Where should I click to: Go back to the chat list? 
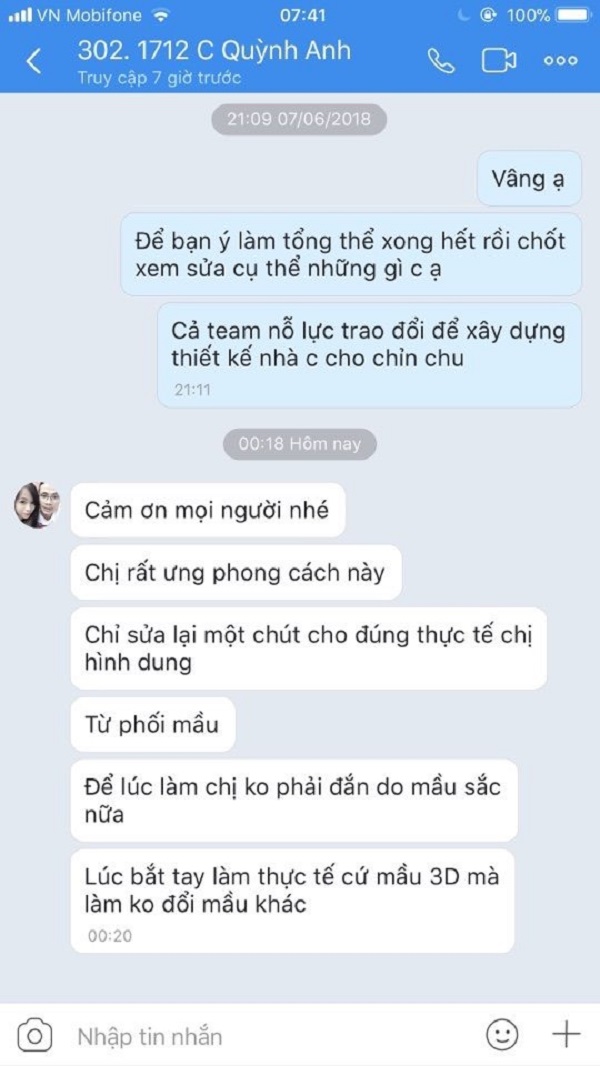(34, 61)
